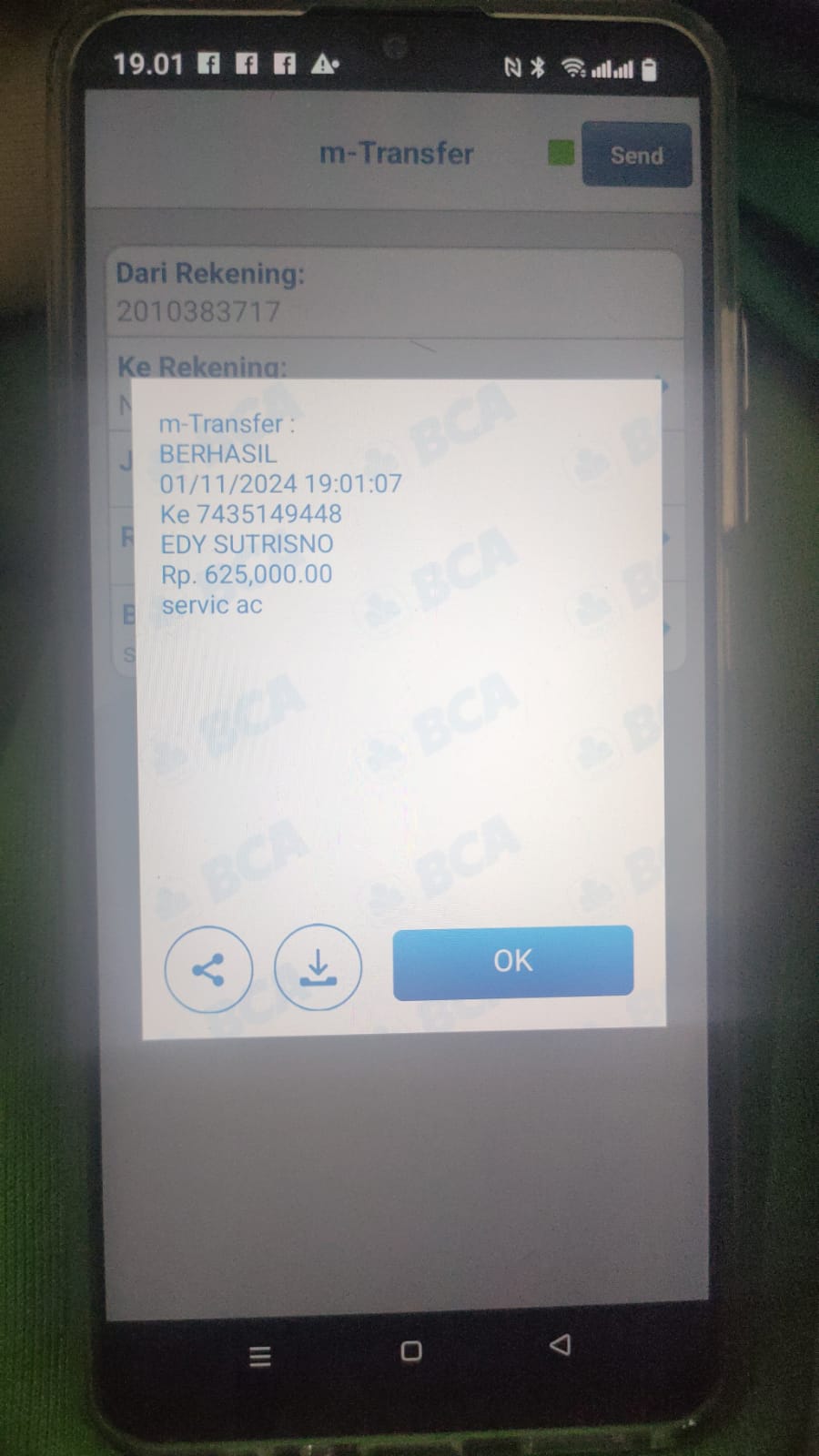Tap the Send button
819x1456 pixels.
click(x=636, y=155)
